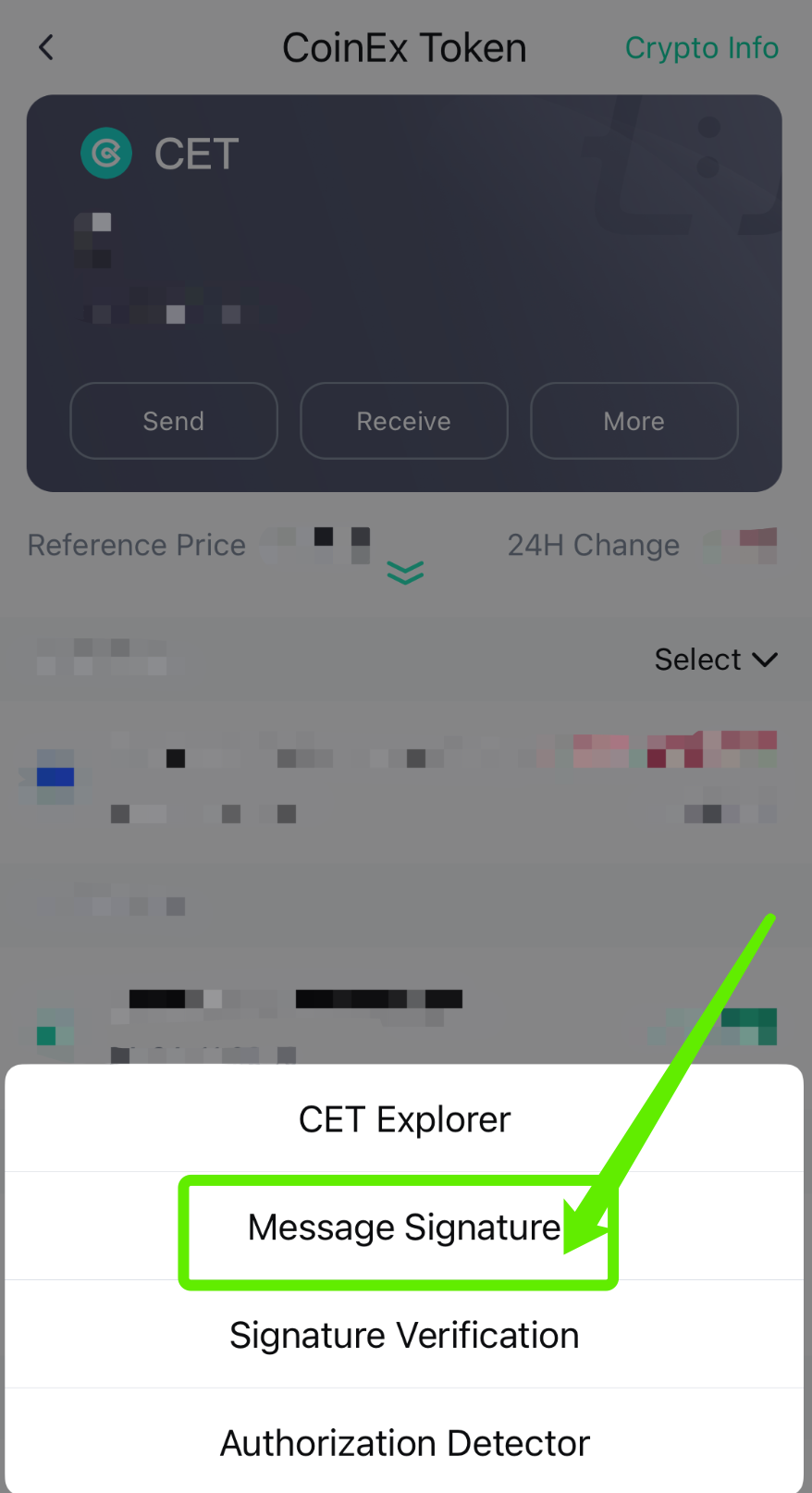Open the Crypto Info link
The height and width of the screenshot is (1493, 812).
tap(701, 48)
